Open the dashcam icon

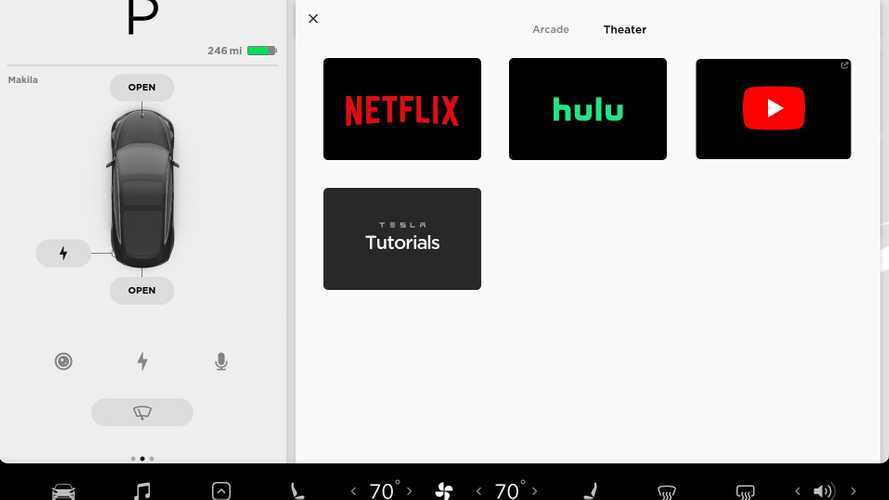pos(63,362)
